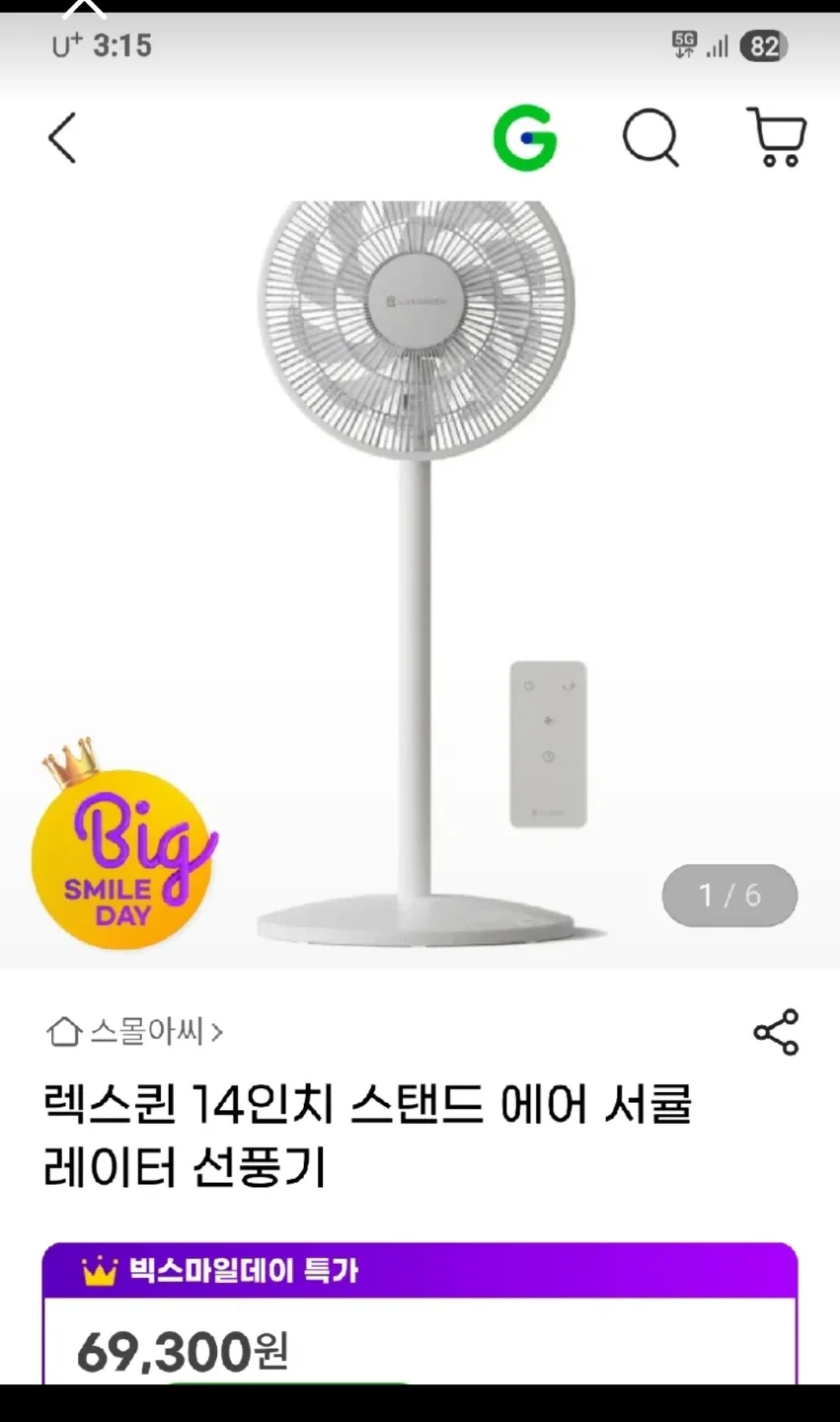Share this fan product
Image resolution: width=840 pixels, height=1422 pixels.
pyautogui.click(x=776, y=1032)
